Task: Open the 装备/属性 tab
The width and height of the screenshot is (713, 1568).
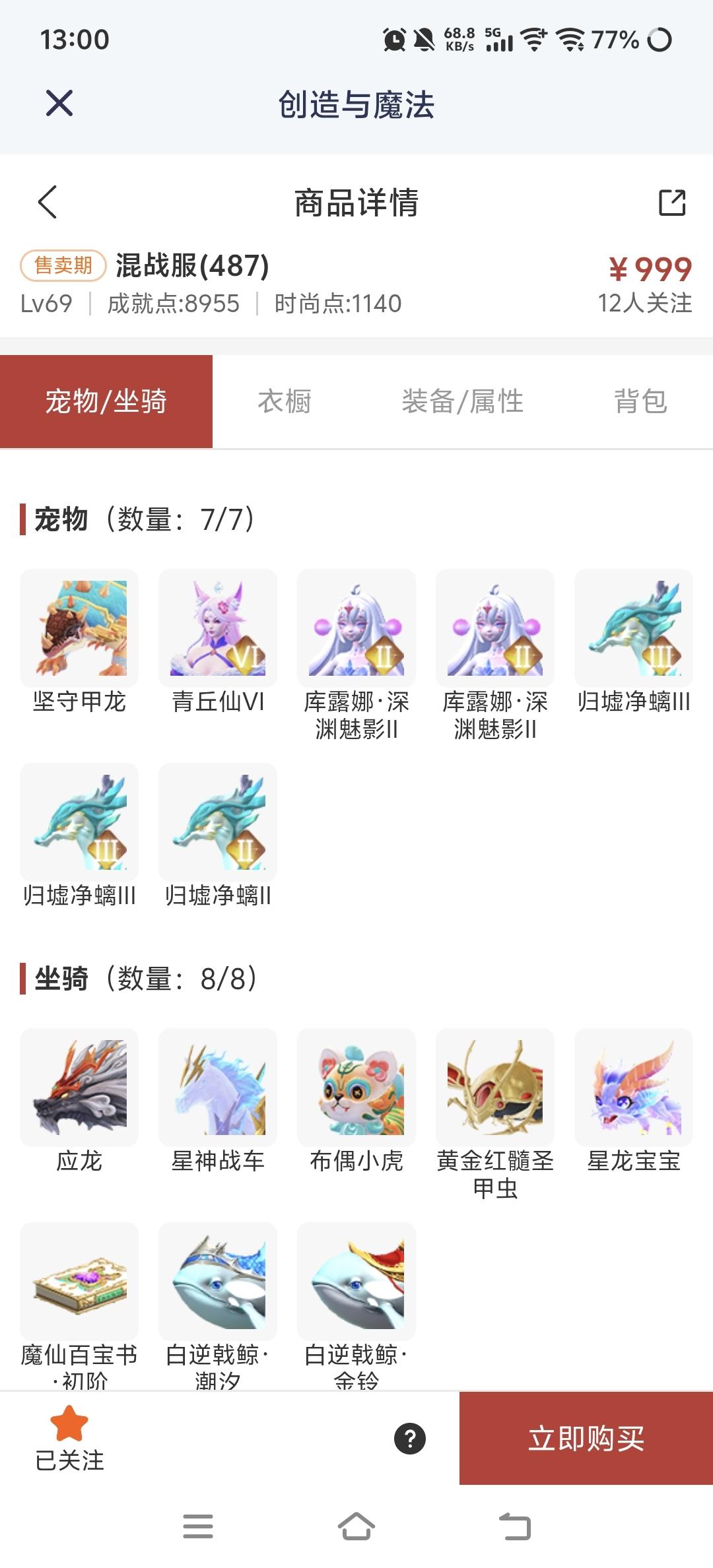Action: [462, 401]
